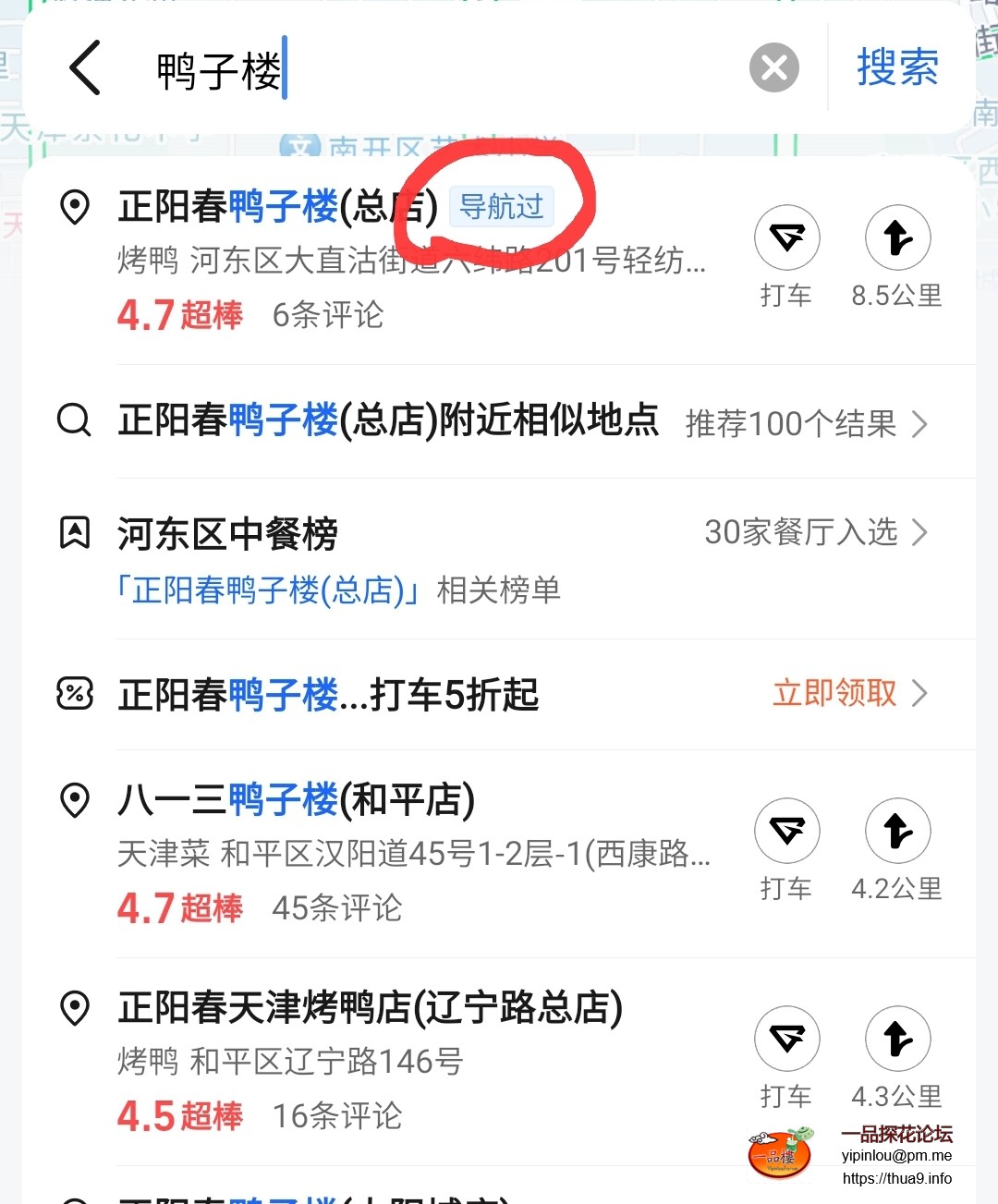Expand the 河东区中餐榜 restaurant ranking list
Viewport: 998px width, 1204px height.
click(920, 532)
